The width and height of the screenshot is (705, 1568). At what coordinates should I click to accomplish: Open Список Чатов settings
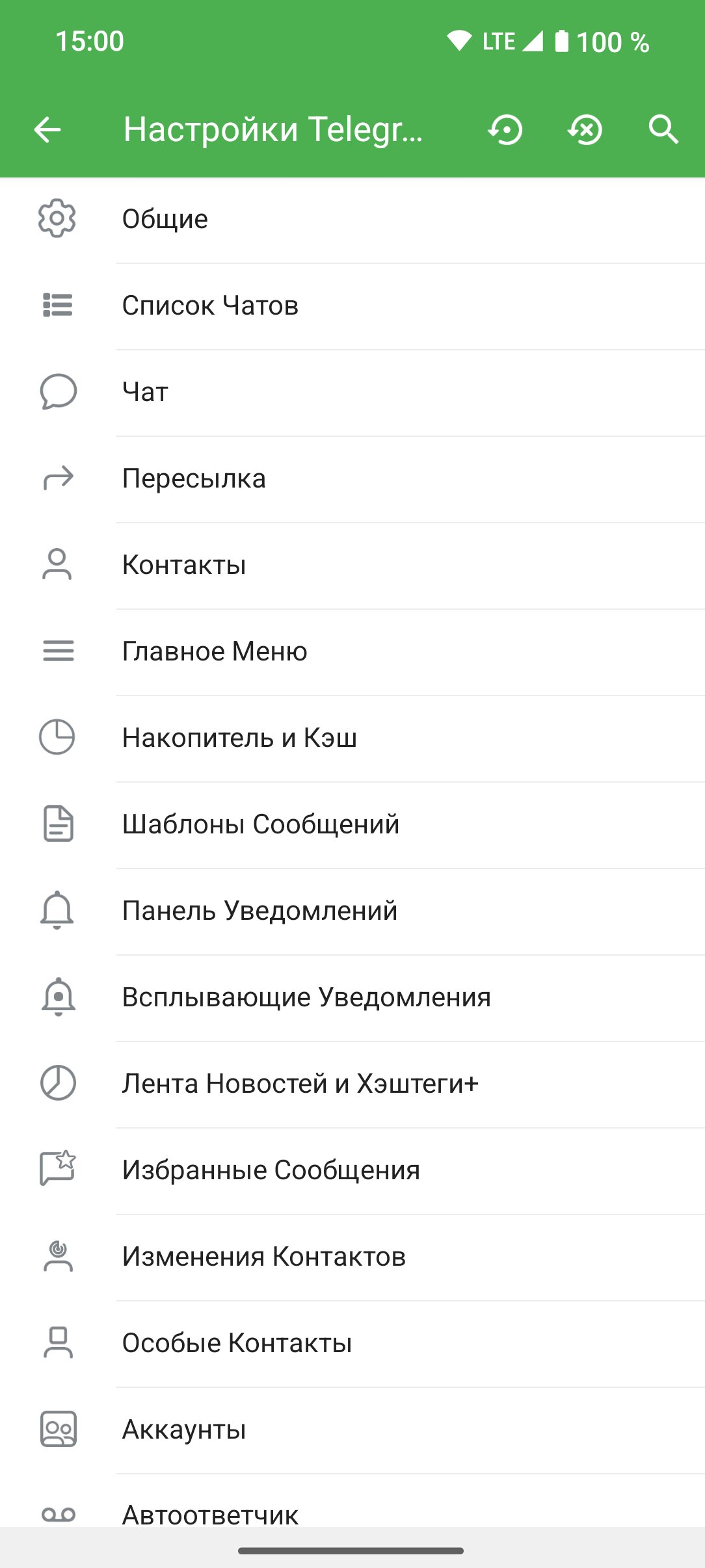pos(352,306)
